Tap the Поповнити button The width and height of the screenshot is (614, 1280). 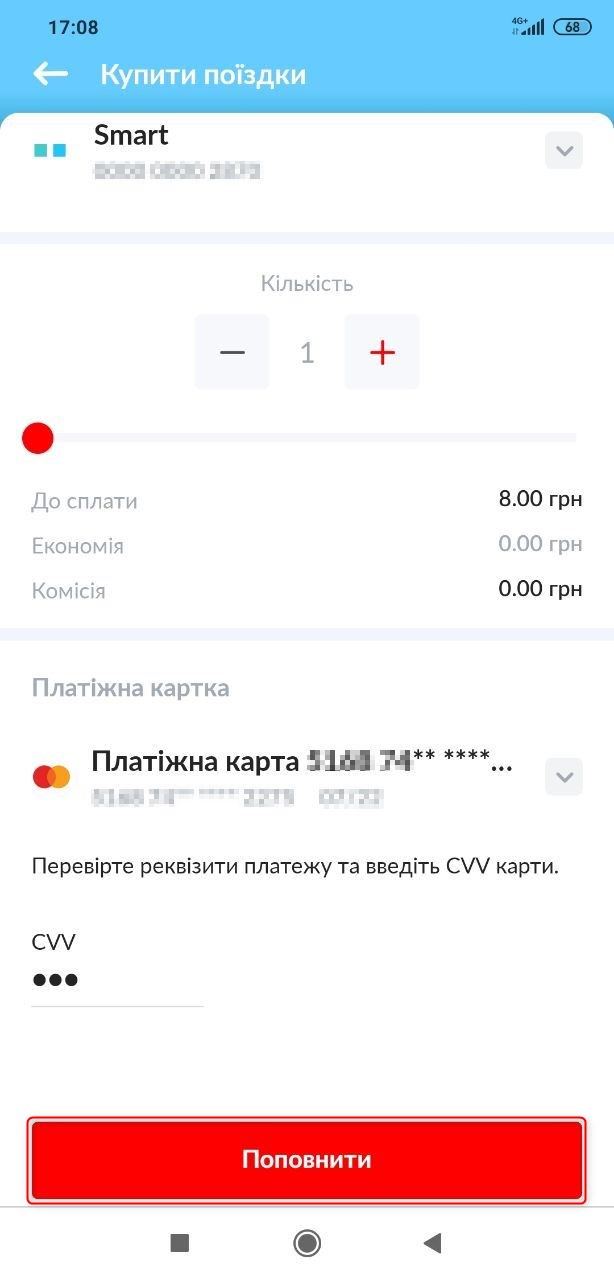click(306, 1160)
